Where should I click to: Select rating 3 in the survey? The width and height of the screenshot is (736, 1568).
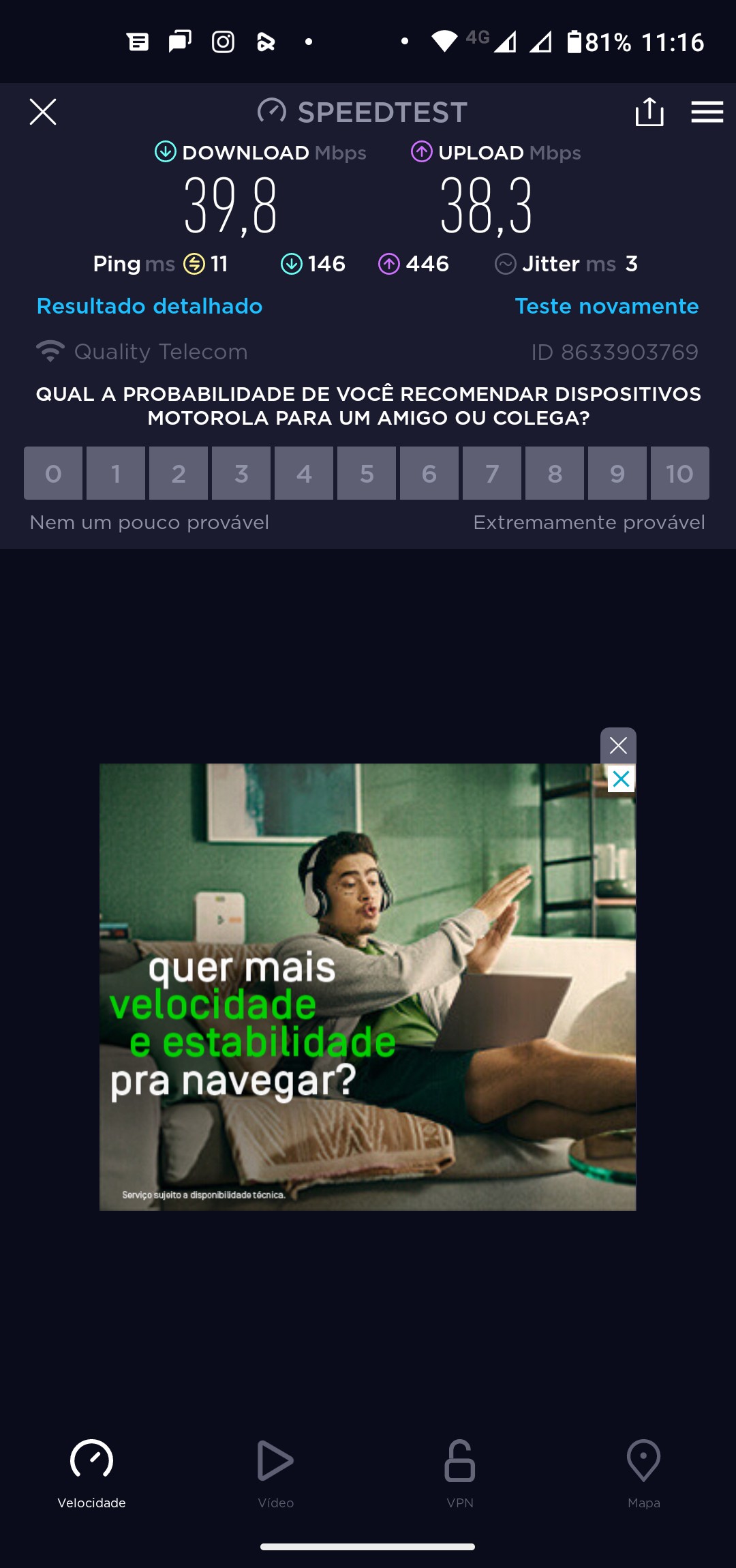241,473
